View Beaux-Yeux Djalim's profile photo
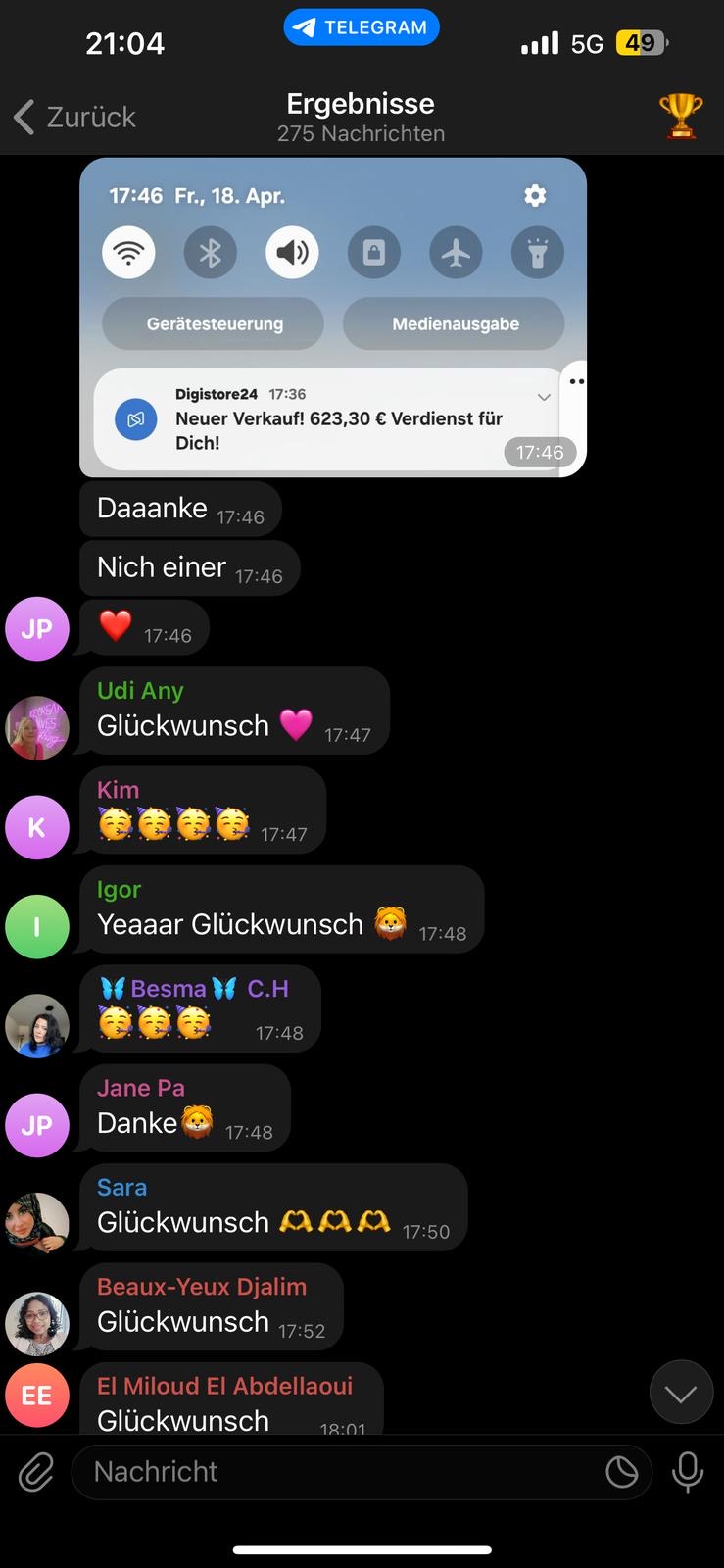 (37, 1323)
